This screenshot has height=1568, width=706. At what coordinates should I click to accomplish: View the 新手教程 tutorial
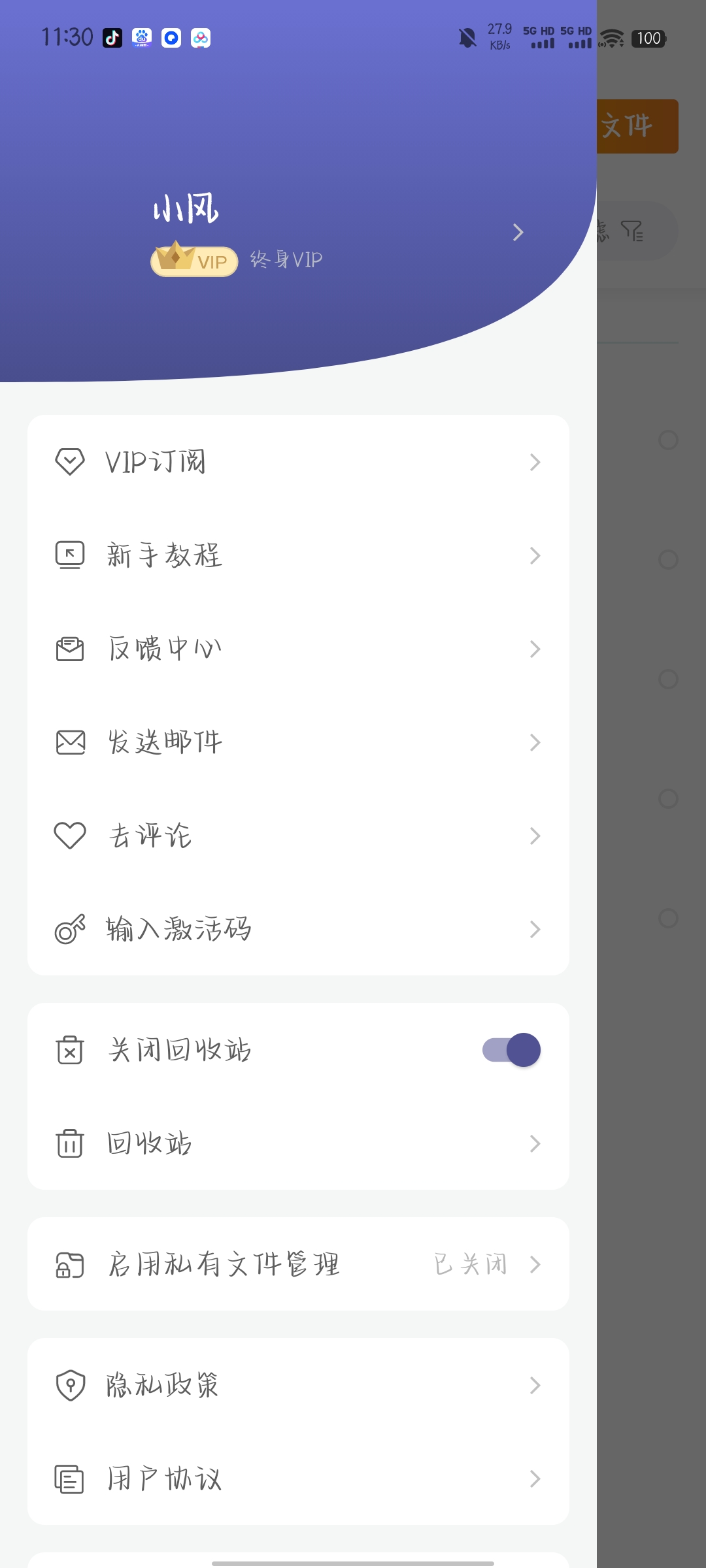(297, 555)
